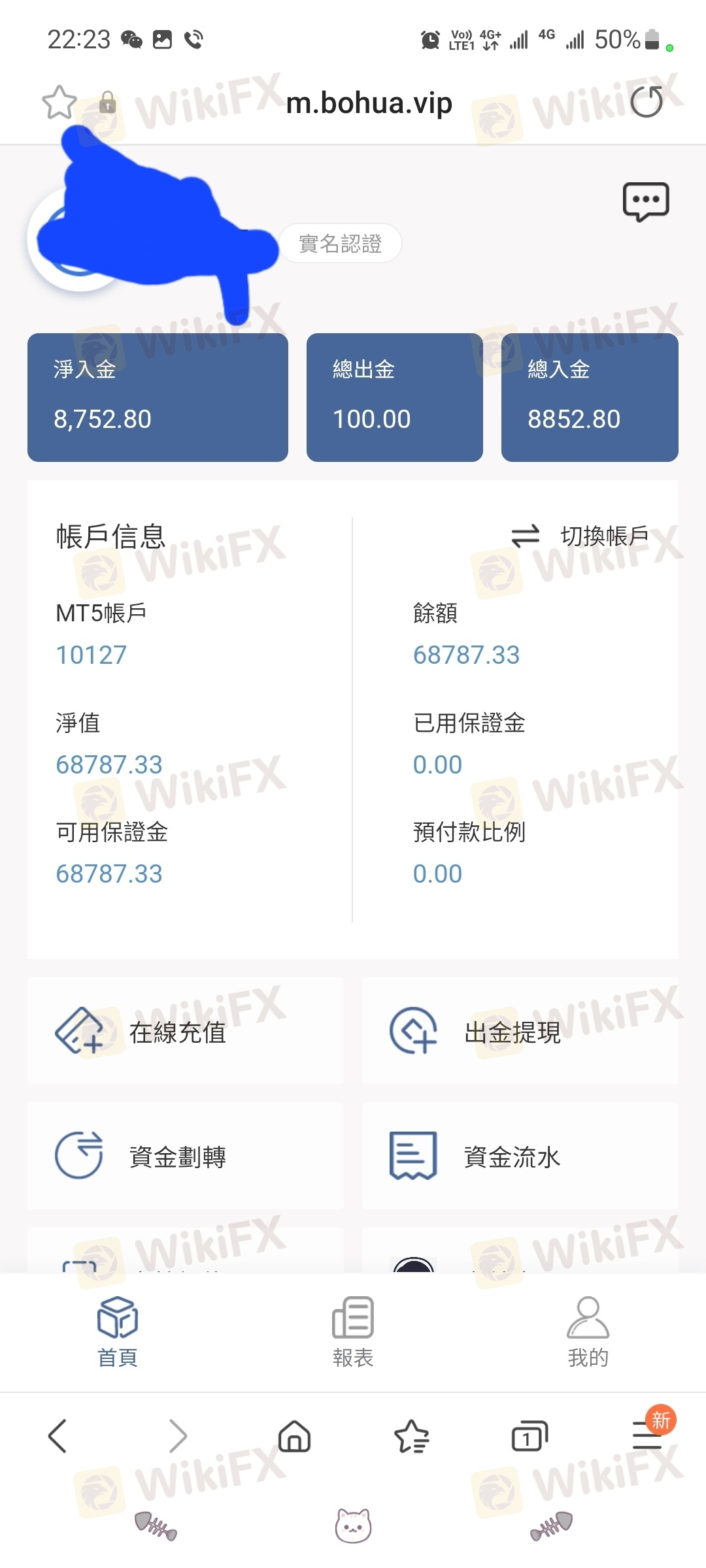Tap the URL address m.bohua.vip

(x=369, y=103)
